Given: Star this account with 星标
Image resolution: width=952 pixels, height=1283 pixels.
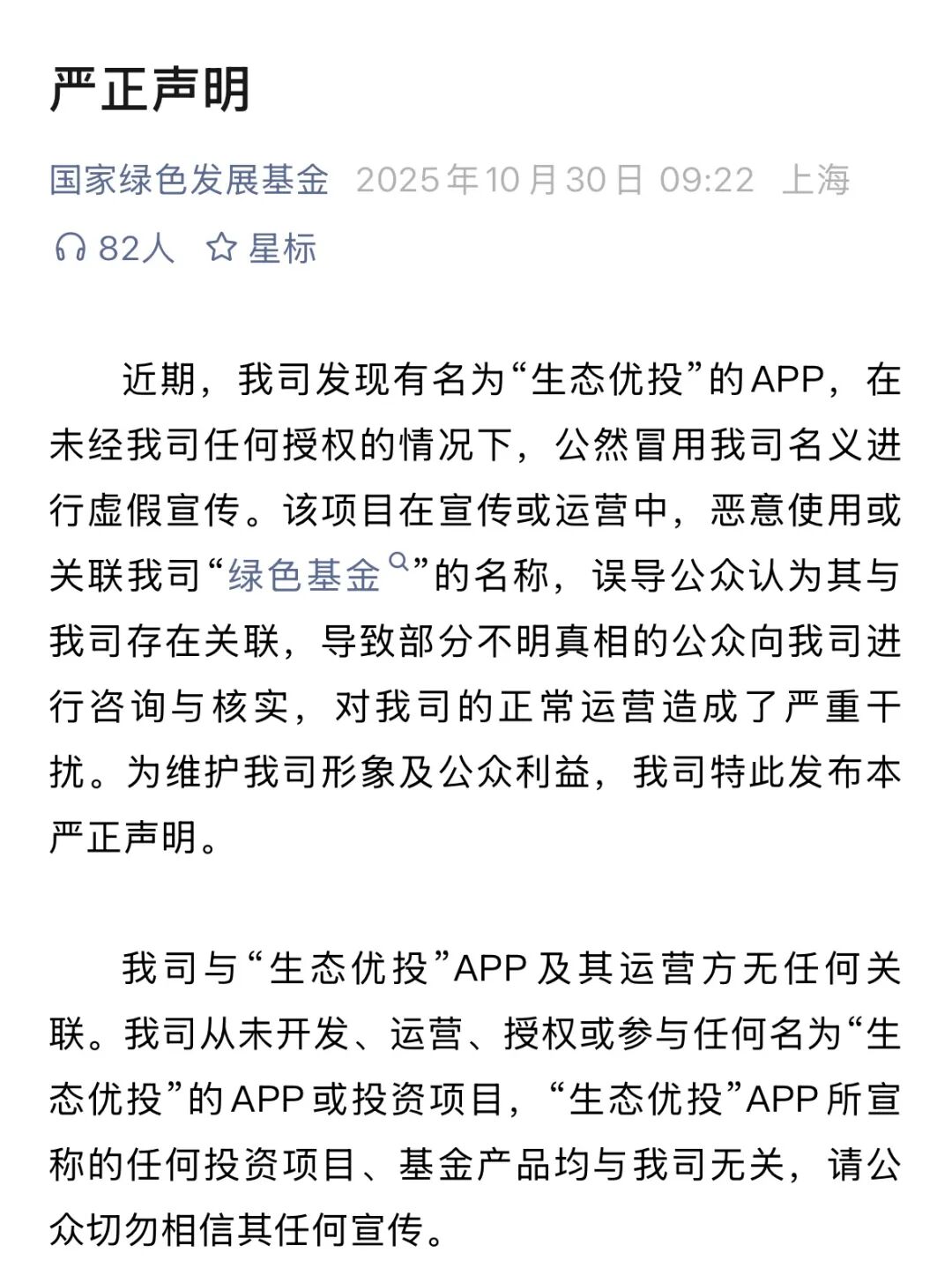Looking at the screenshot, I should [x=261, y=248].
